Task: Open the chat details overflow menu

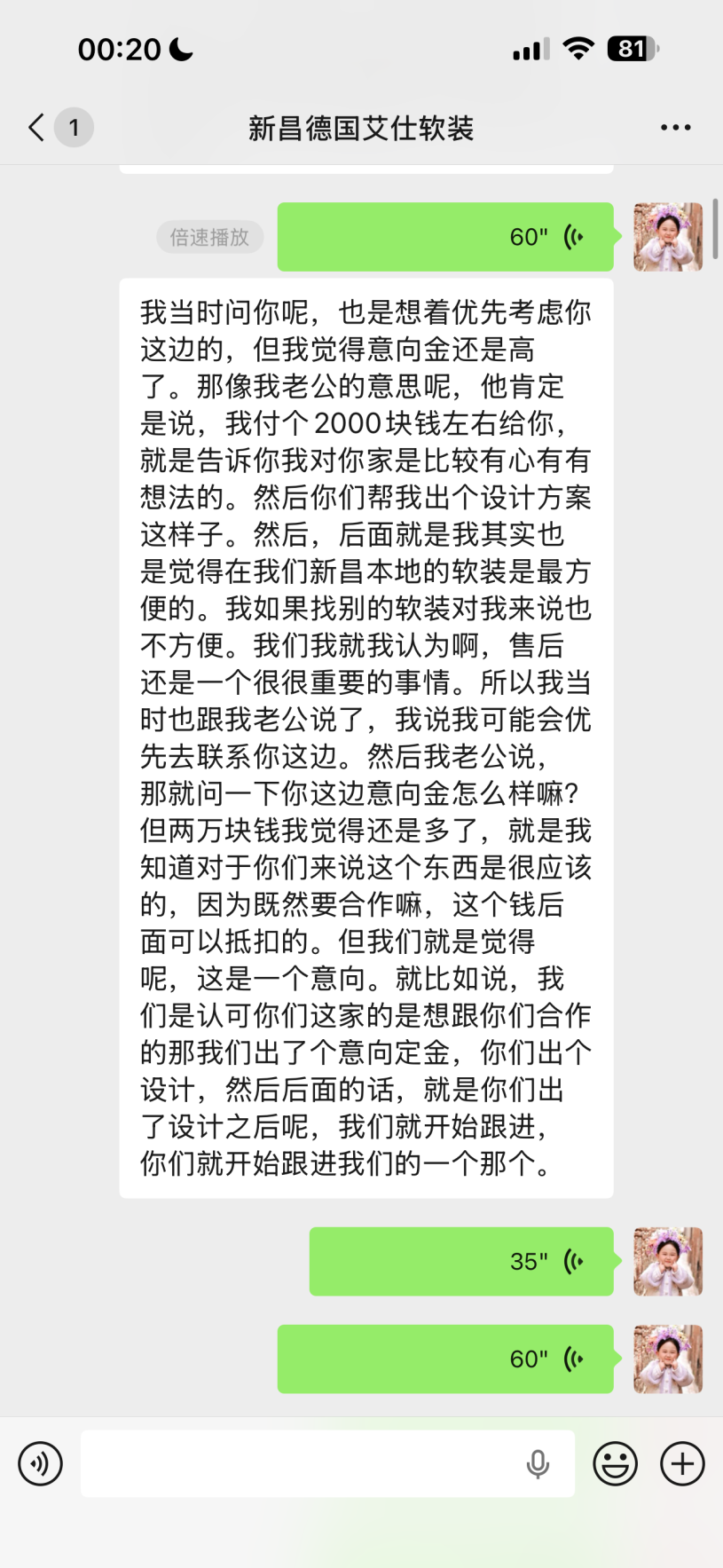Action: point(675,128)
